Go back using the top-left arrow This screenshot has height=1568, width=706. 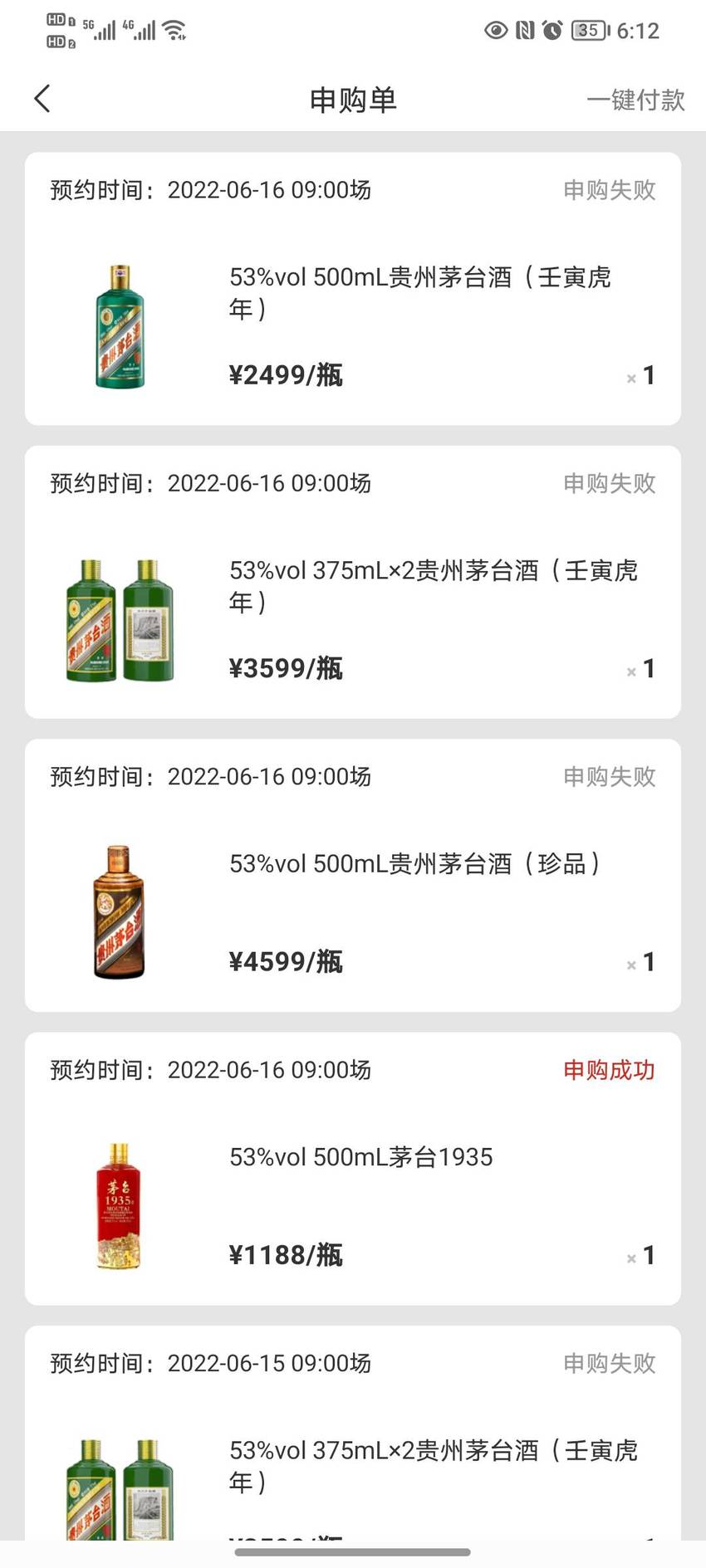(x=42, y=99)
